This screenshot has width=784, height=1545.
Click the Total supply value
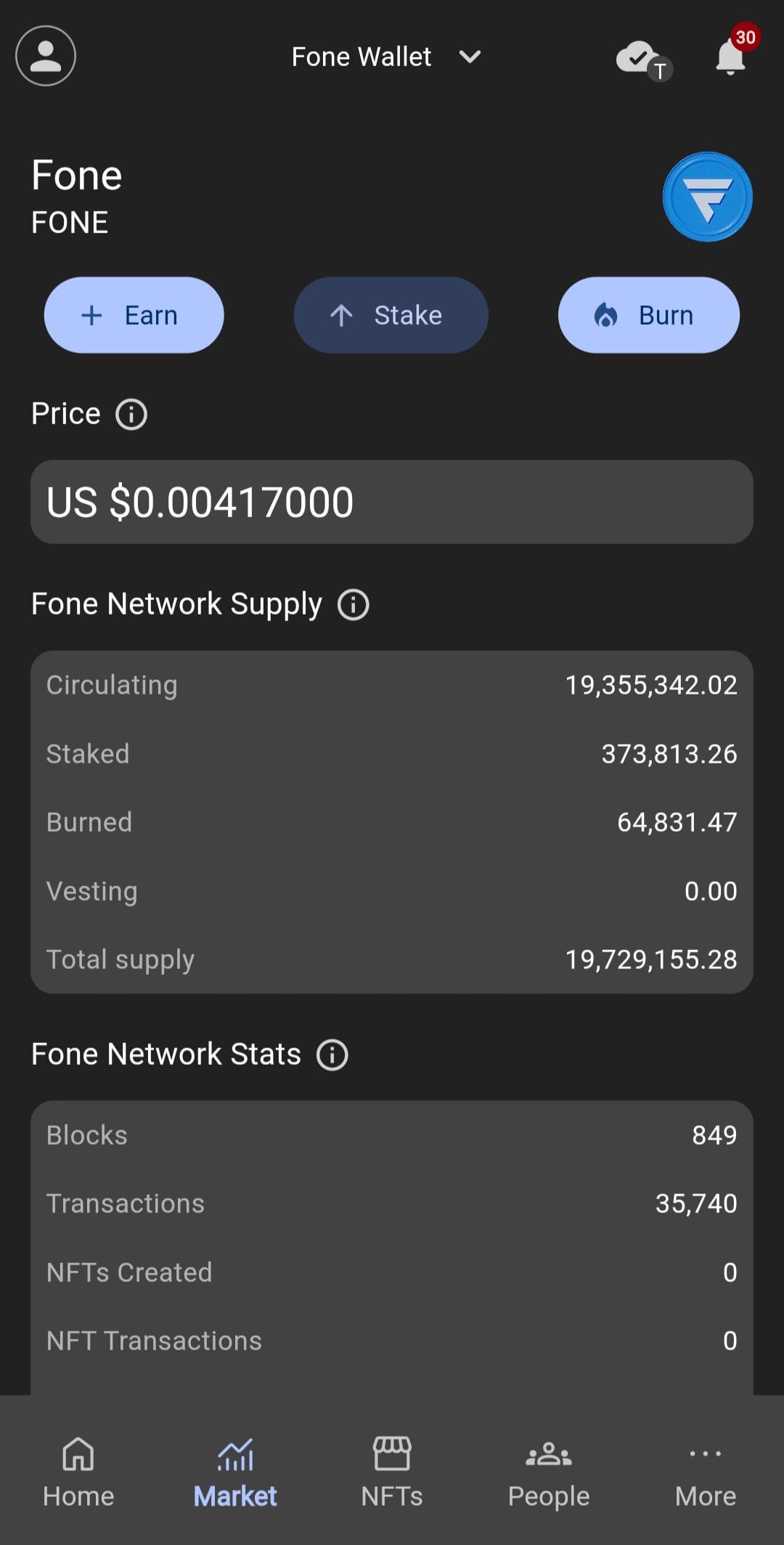click(651, 960)
